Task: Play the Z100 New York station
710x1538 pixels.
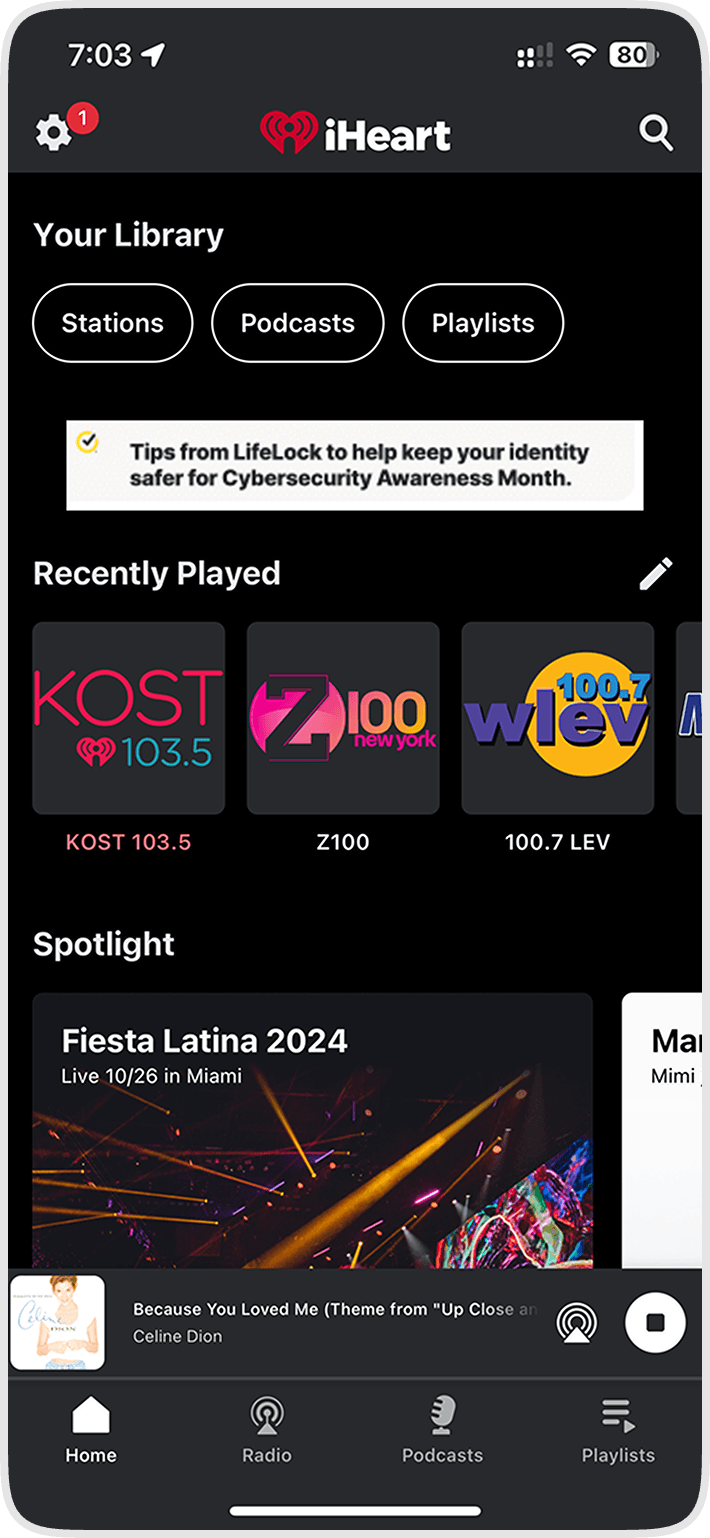Action: 343,718
